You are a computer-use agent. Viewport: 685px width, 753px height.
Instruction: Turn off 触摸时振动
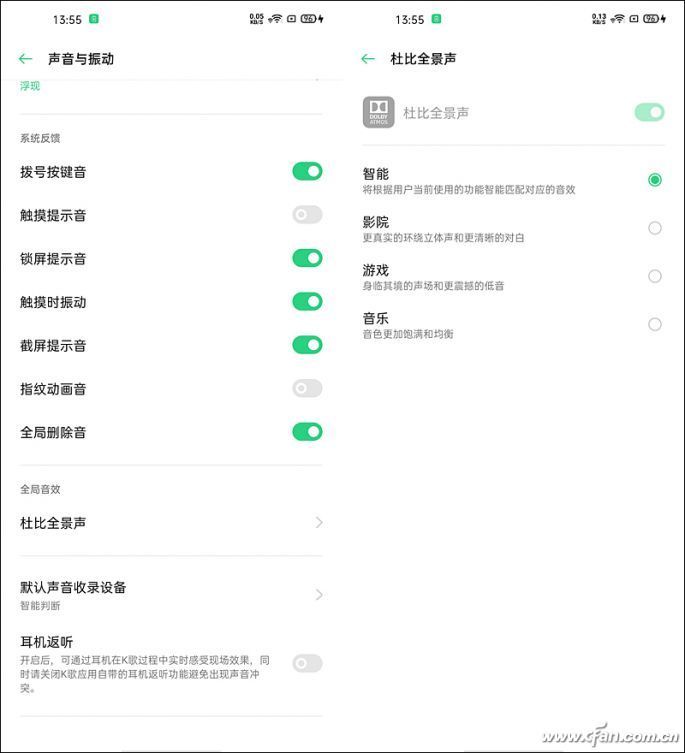[307, 301]
